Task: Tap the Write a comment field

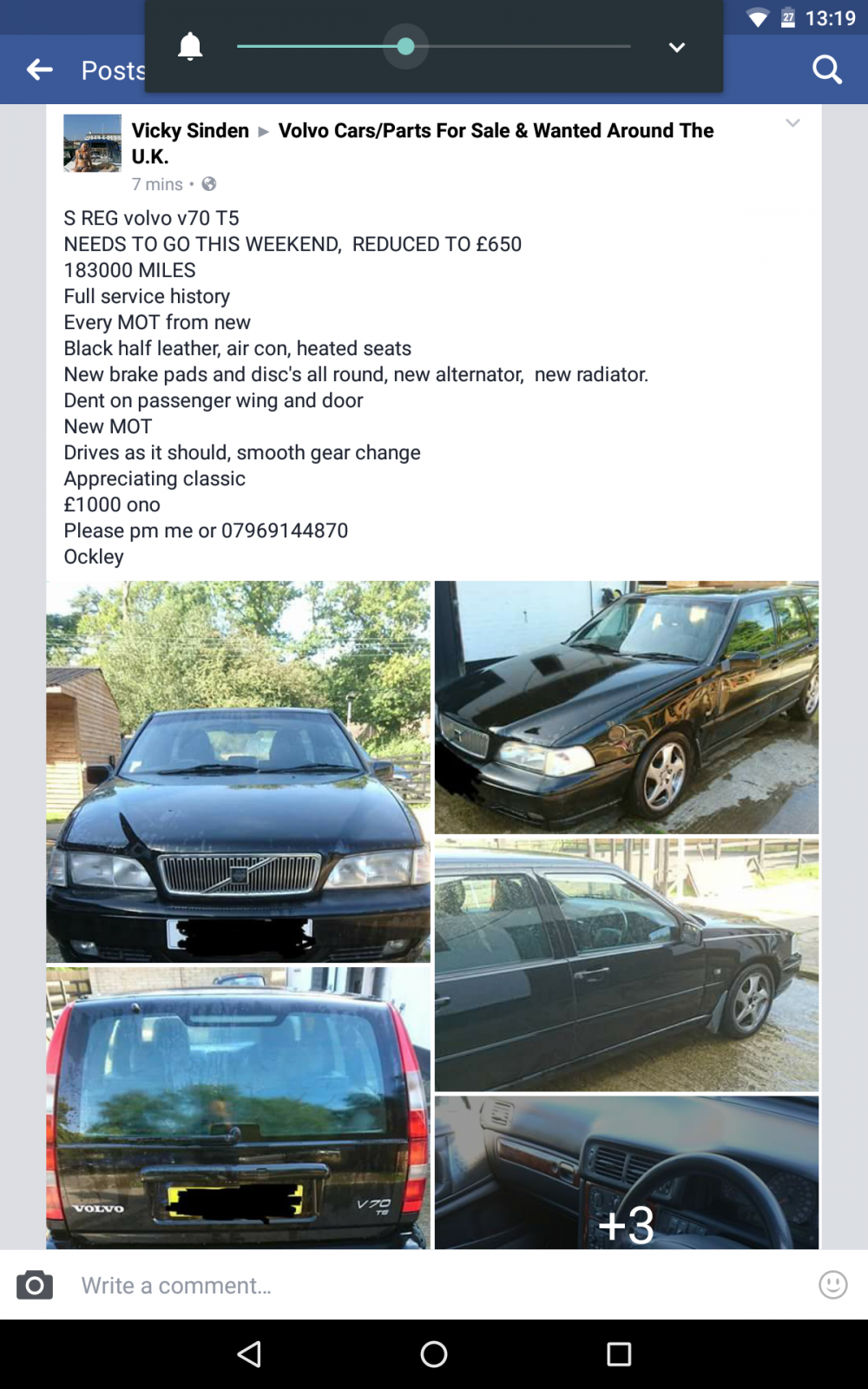Action: point(434,1285)
